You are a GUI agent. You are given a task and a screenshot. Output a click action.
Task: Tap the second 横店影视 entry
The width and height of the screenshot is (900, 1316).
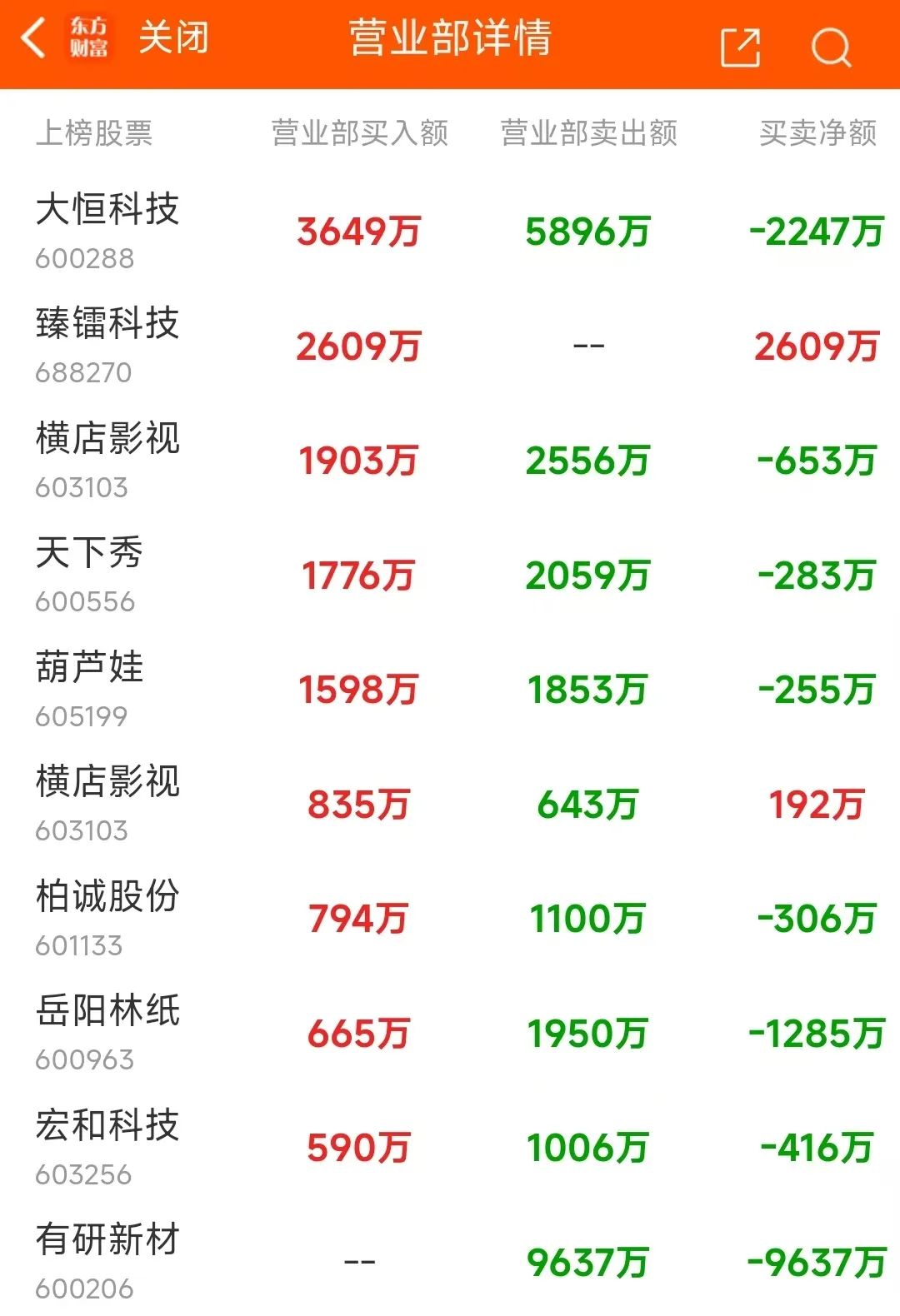pyautogui.click(x=107, y=783)
